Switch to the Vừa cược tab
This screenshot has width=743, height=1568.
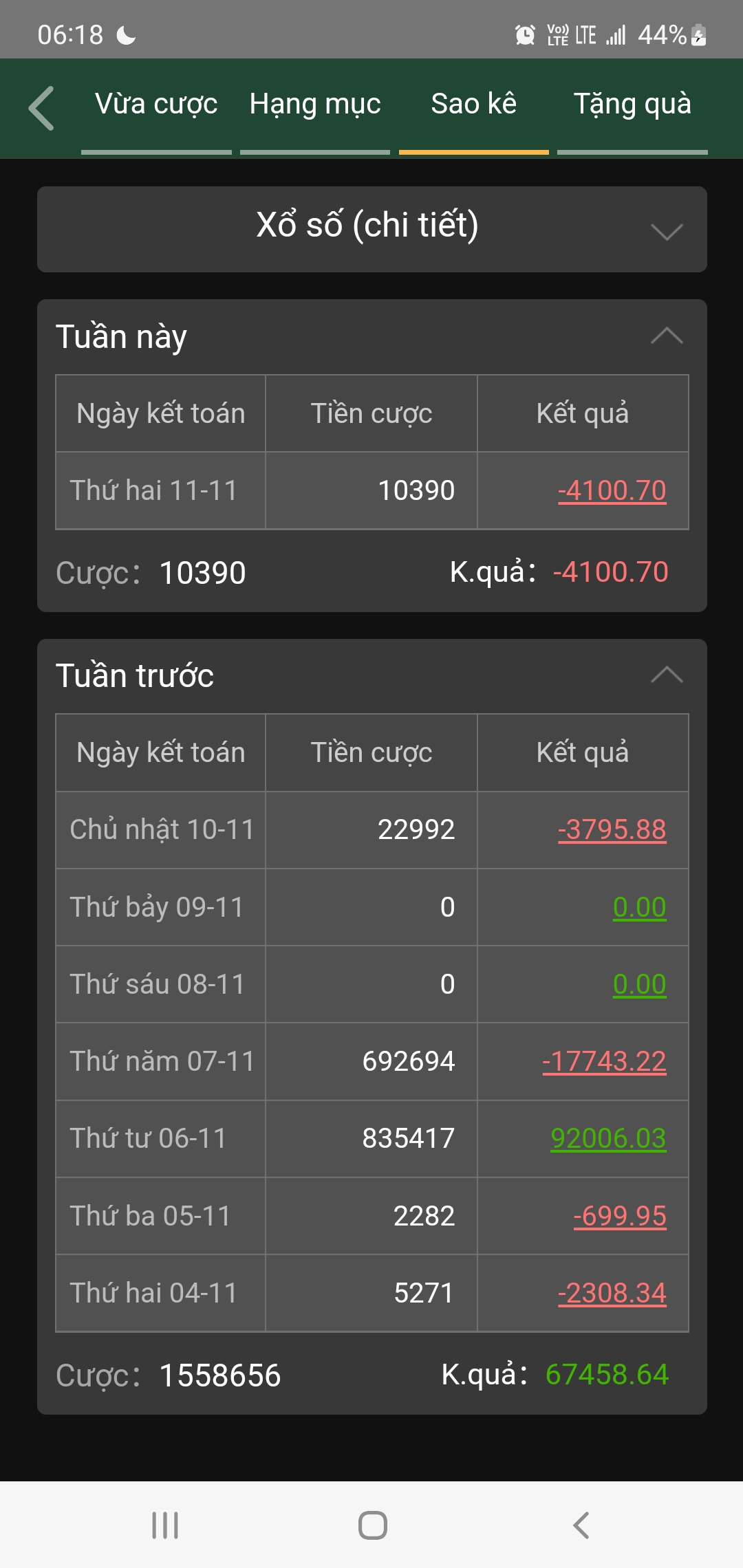pyautogui.click(x=157, y=105)
